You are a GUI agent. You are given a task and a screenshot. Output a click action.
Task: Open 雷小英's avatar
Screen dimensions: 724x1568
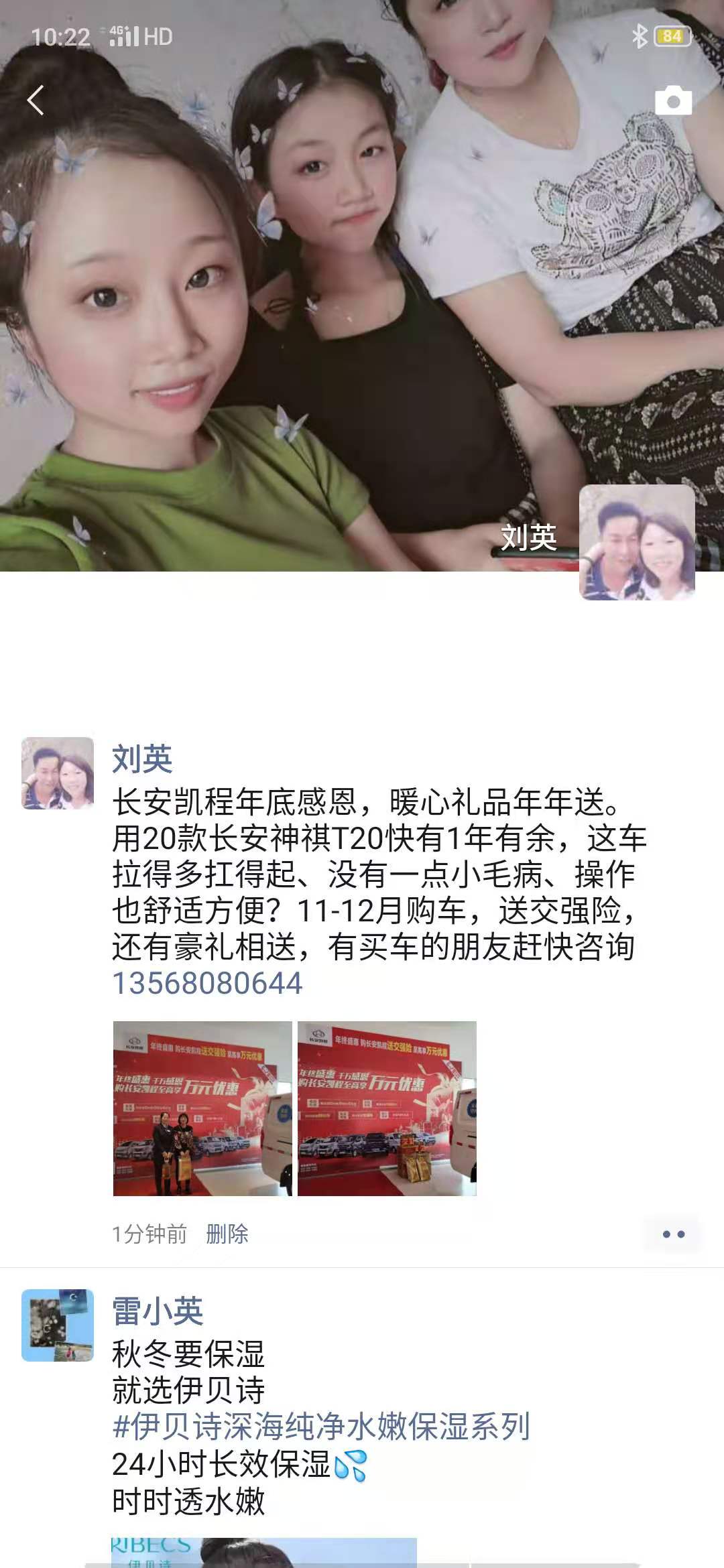point(58,1325)
